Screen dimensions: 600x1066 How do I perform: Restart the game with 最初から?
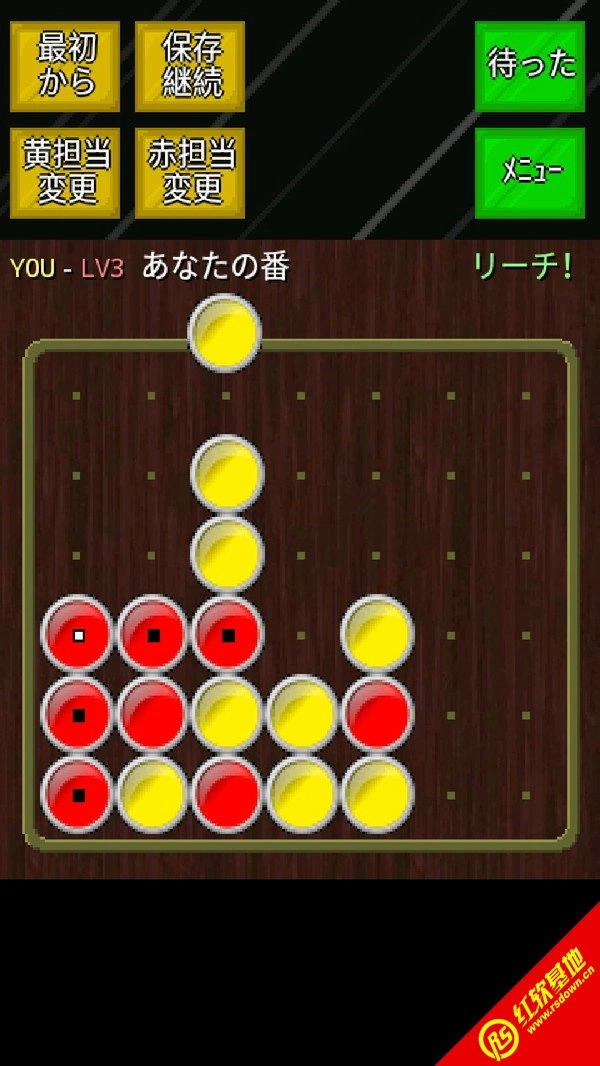pos(65,66)
